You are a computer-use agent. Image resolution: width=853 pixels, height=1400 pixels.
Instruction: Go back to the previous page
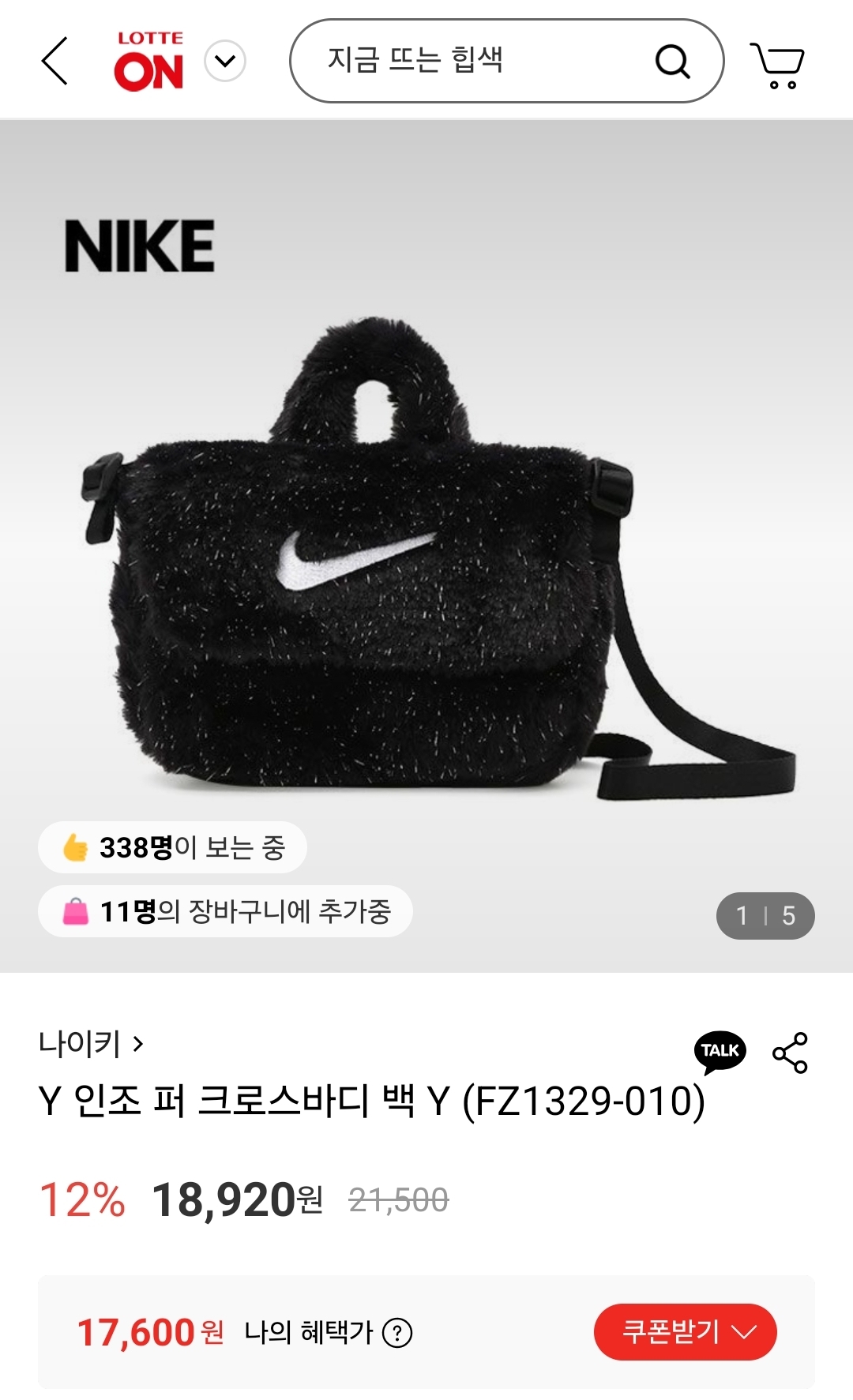[54, 61]
